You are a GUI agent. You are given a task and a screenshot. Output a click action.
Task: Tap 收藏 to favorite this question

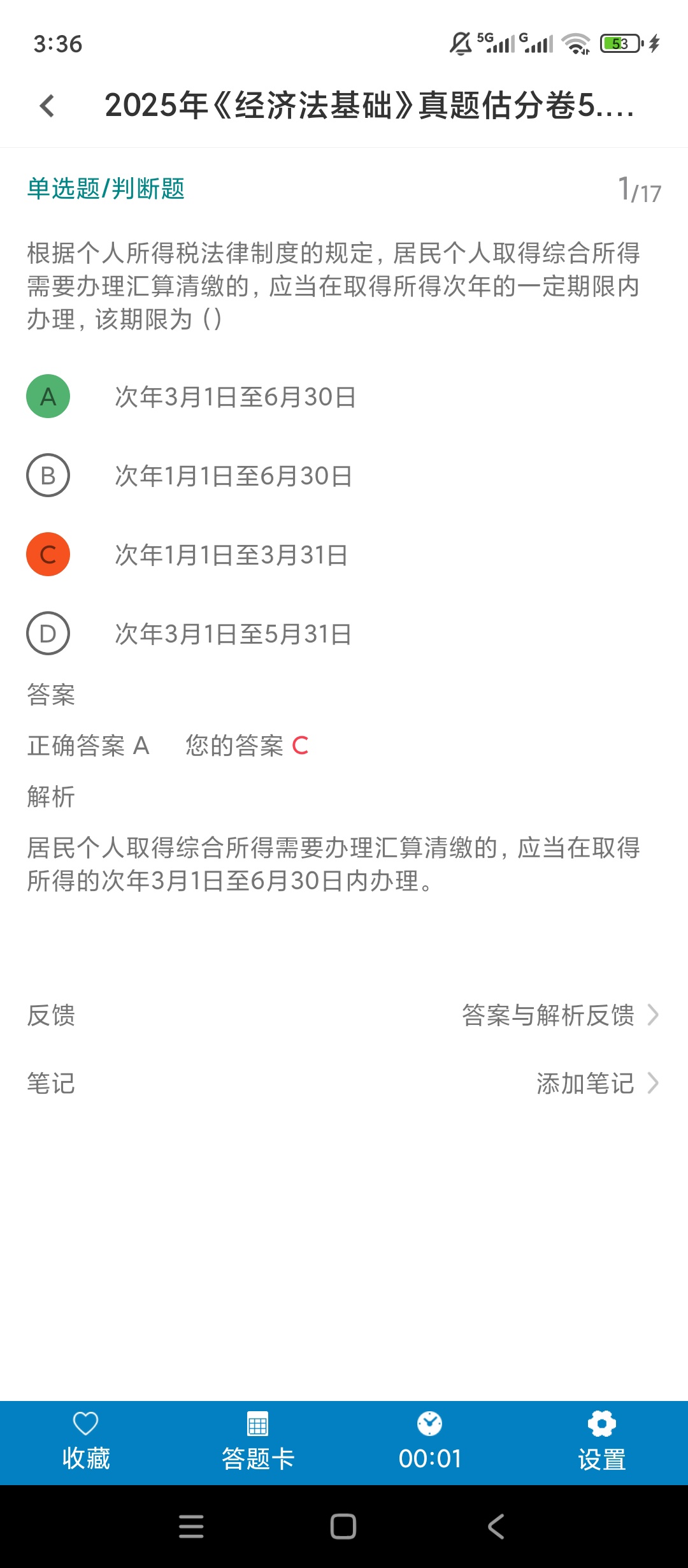click(x=86, y=1443)
